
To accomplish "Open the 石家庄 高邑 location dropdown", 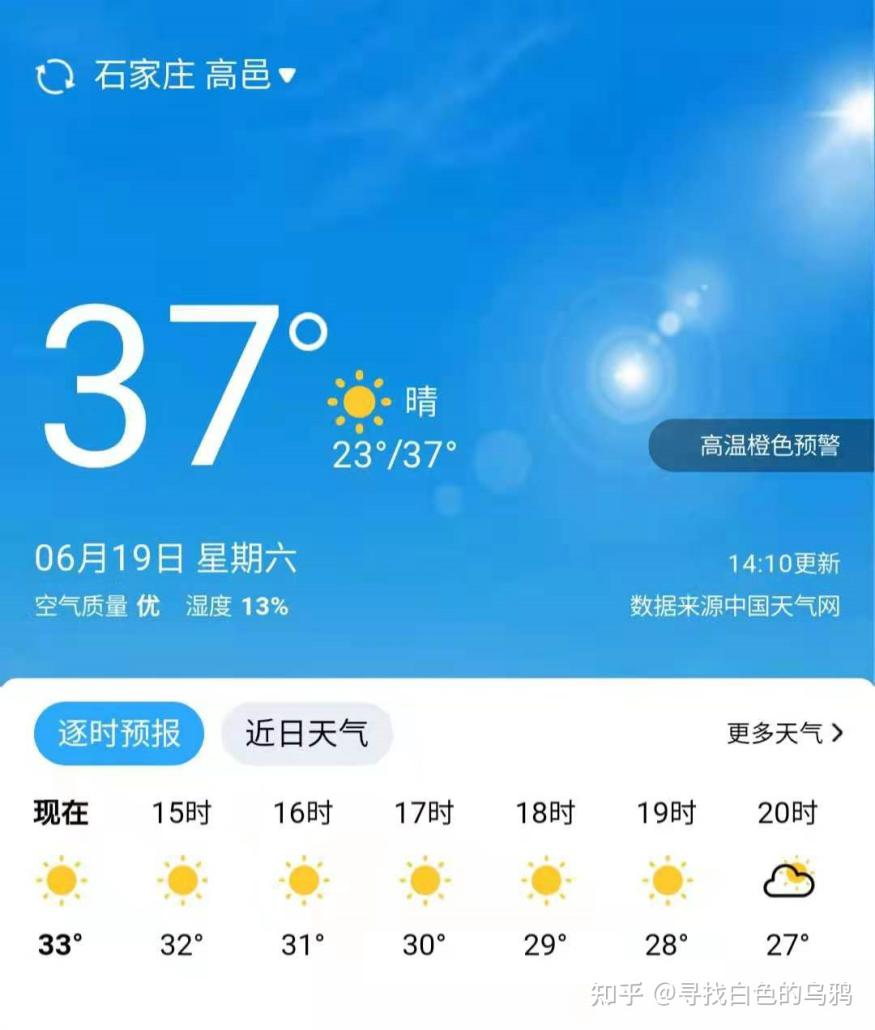I will 196,75.
